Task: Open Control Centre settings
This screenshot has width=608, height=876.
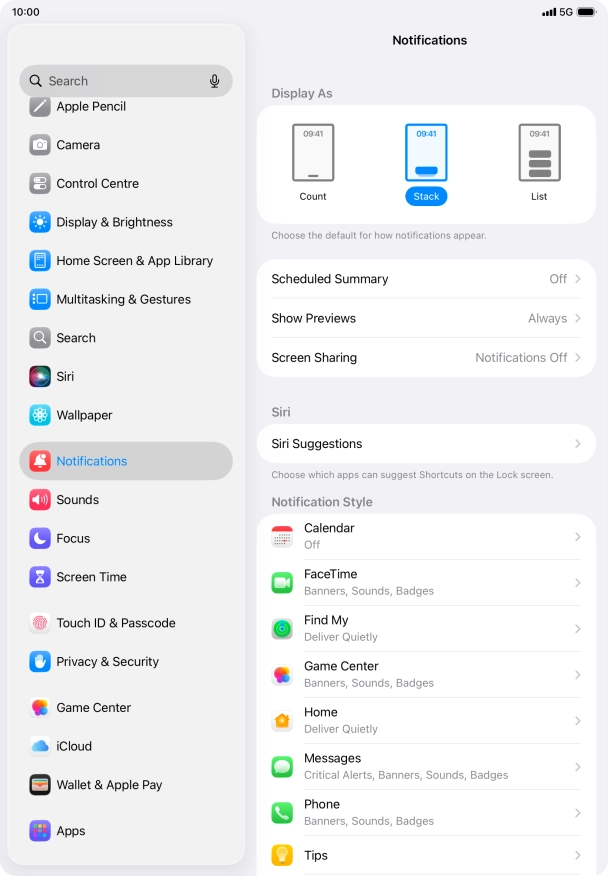Action: pyautogui.click(x=97, y=184)
